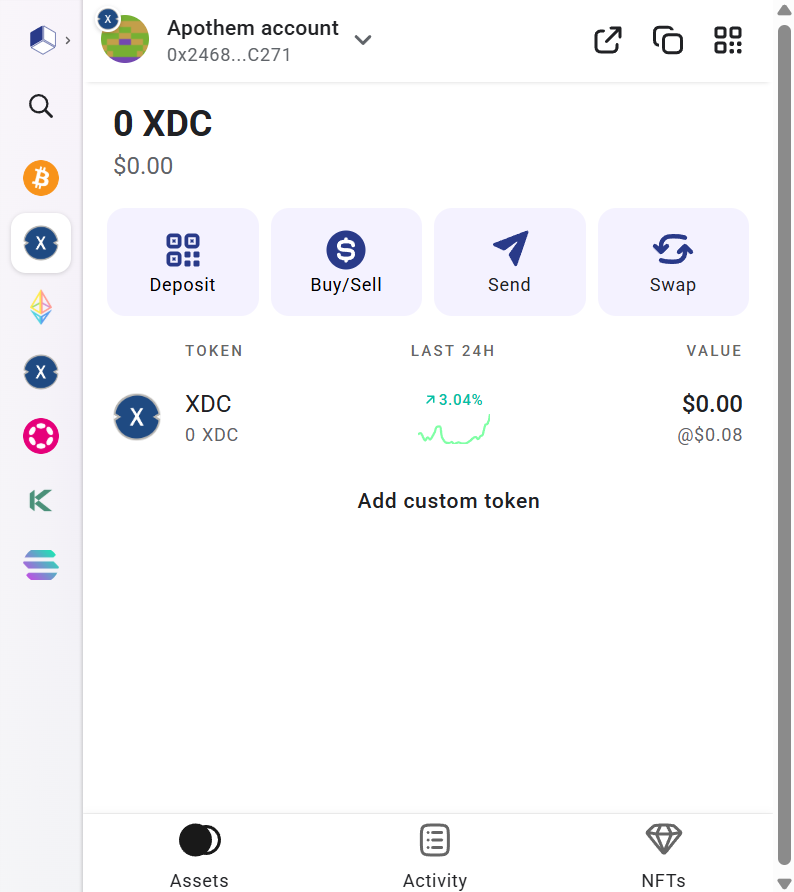Open Buy/Sell
The width and height of the screenshot is (794, 892).
[x=346, y=262]
